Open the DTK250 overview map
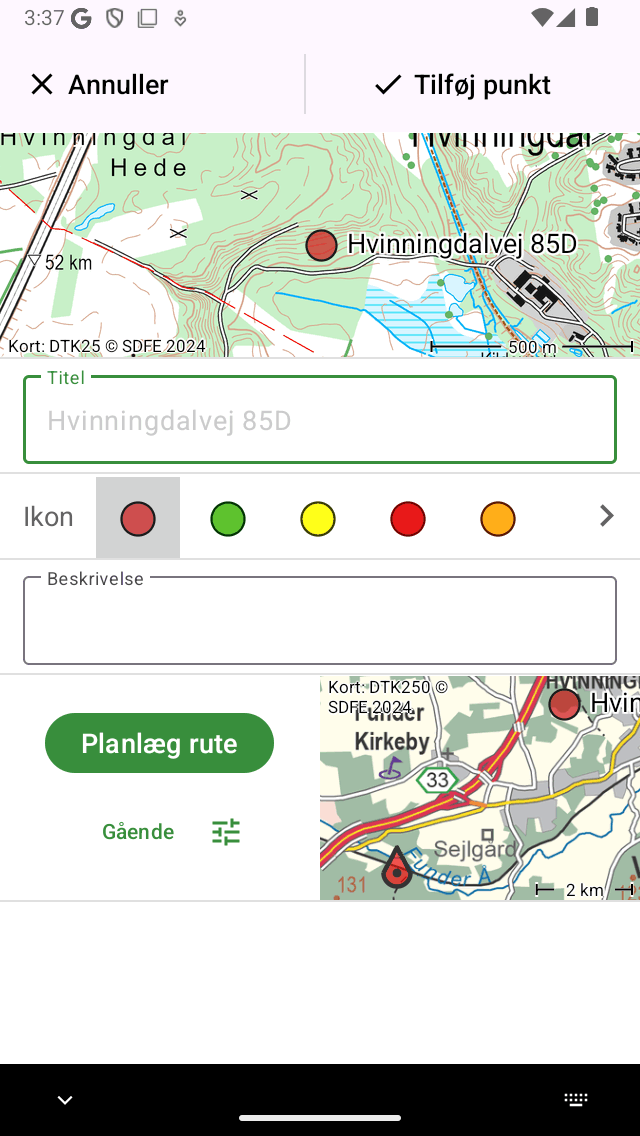Screen dimensions: 640x1136 [480, 788]
